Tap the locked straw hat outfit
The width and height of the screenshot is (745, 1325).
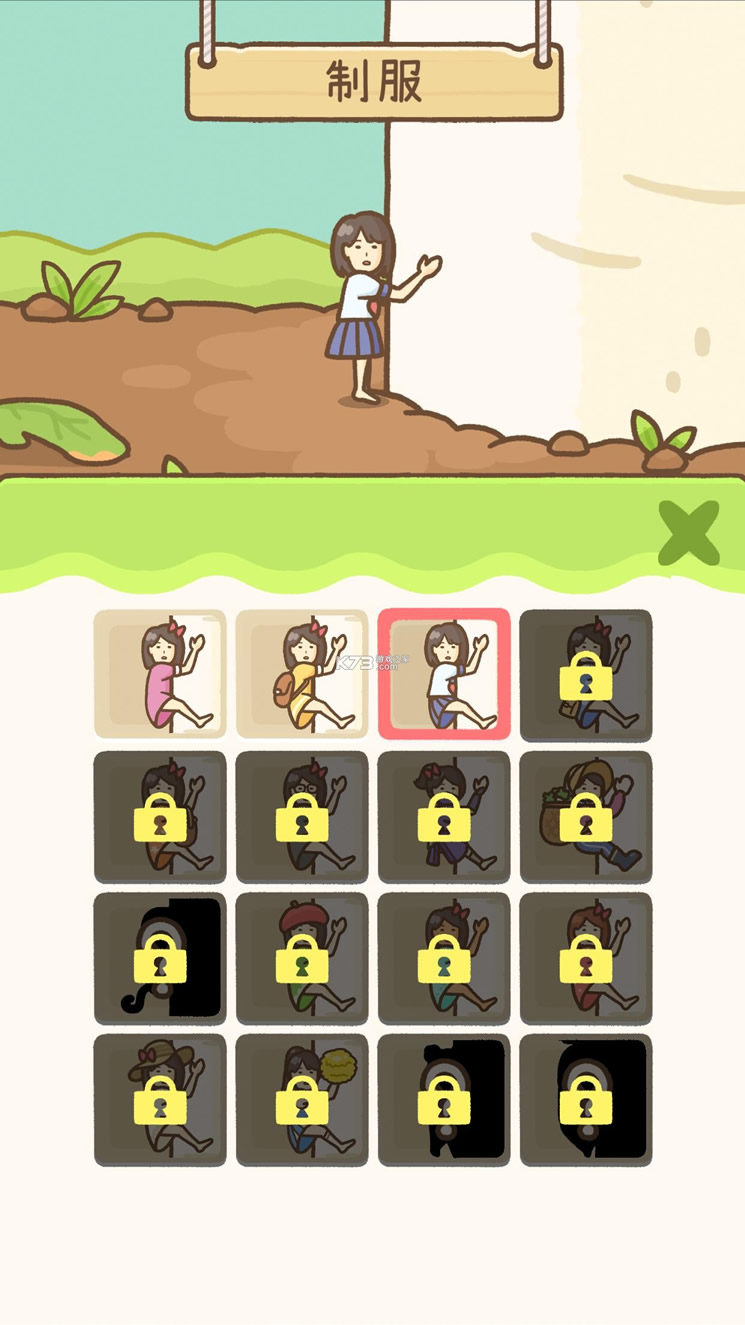click(160, 1100)
